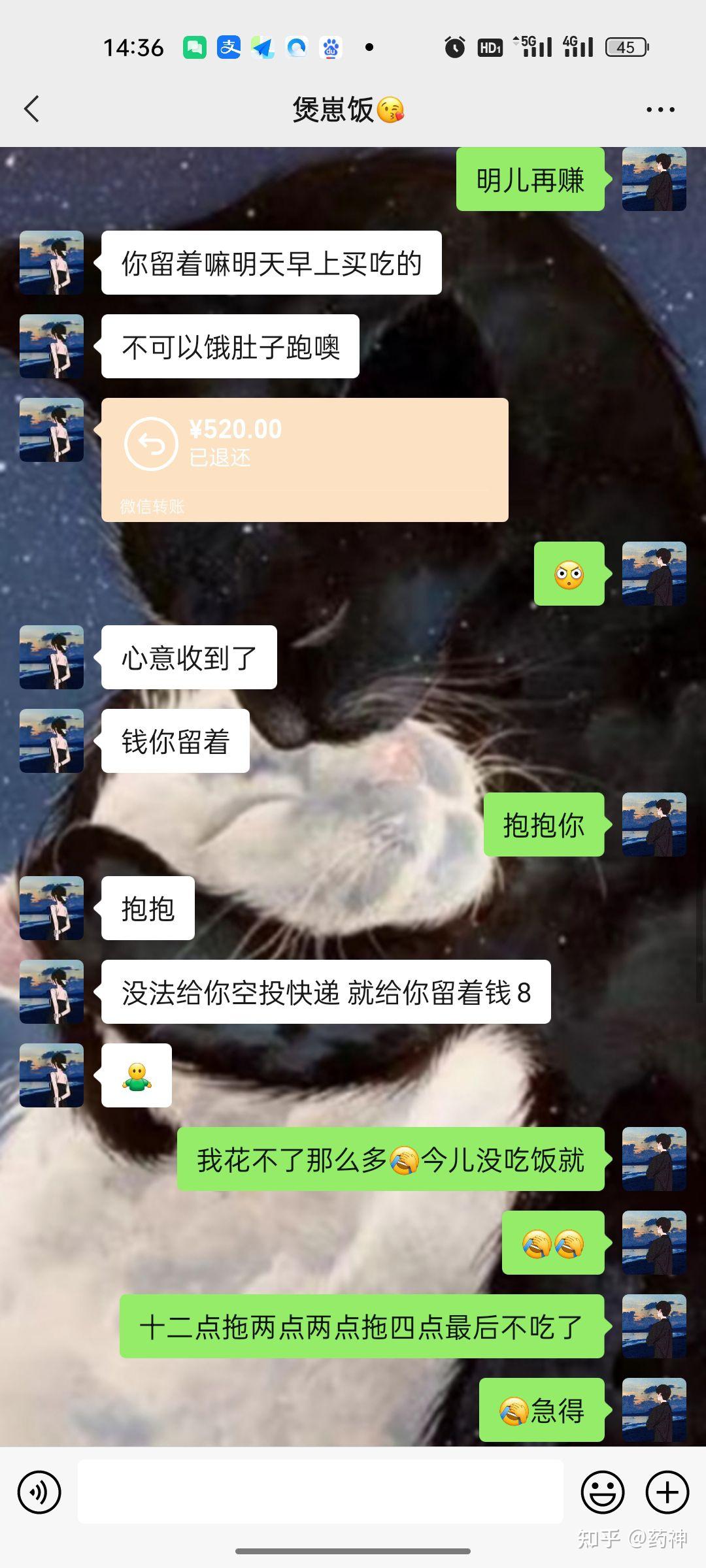Go back to the chat list
Viewport: 706px width, 1568px height.
pos(31,109)
